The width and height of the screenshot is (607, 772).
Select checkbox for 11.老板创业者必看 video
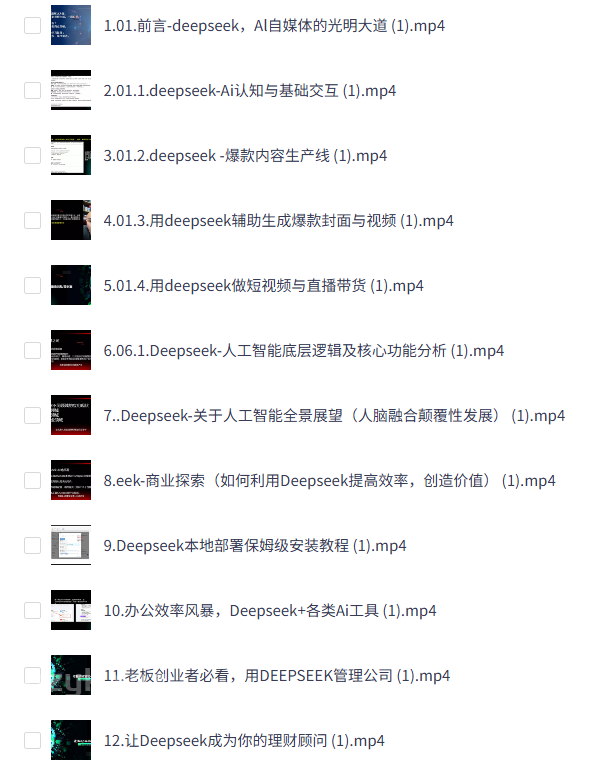coord(32,675)
